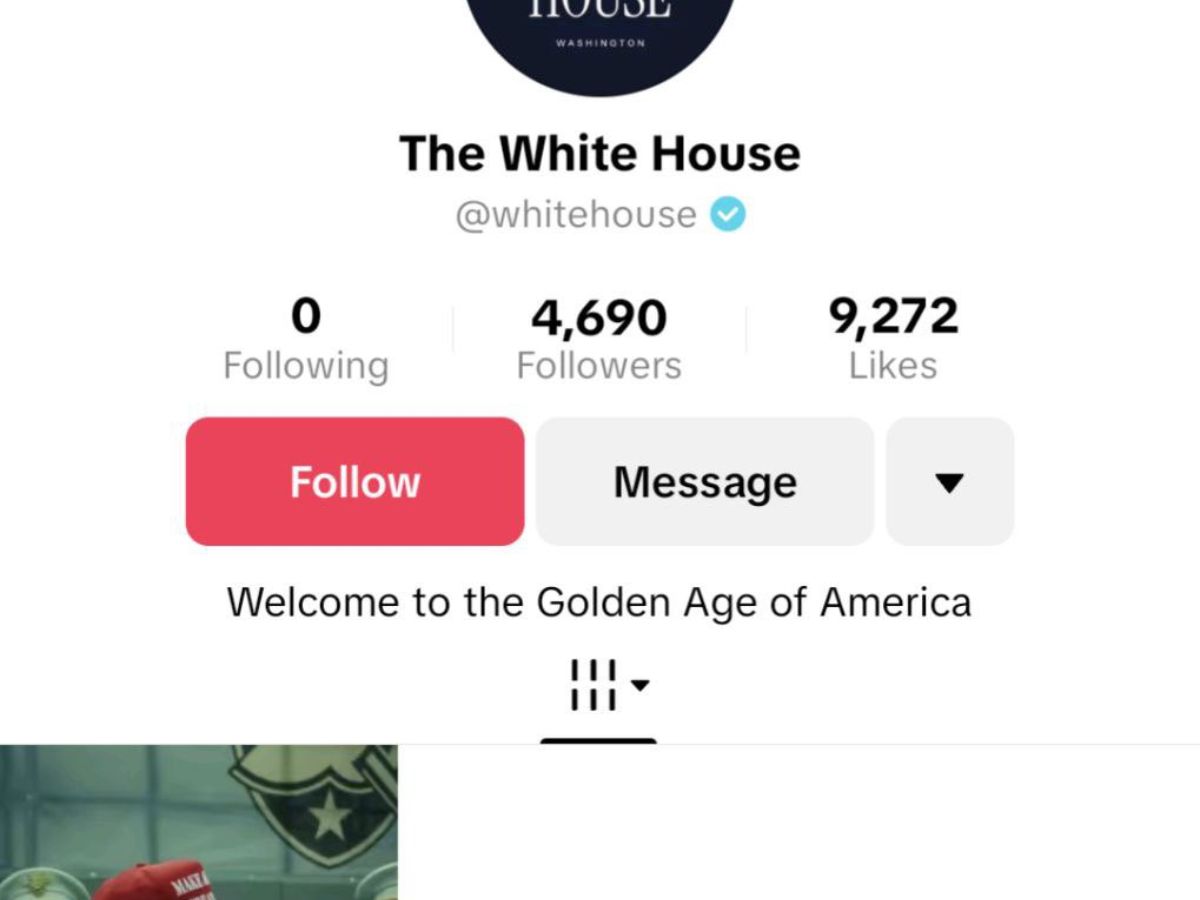View the Following list

pyautogui.click(x=305, y=340)
